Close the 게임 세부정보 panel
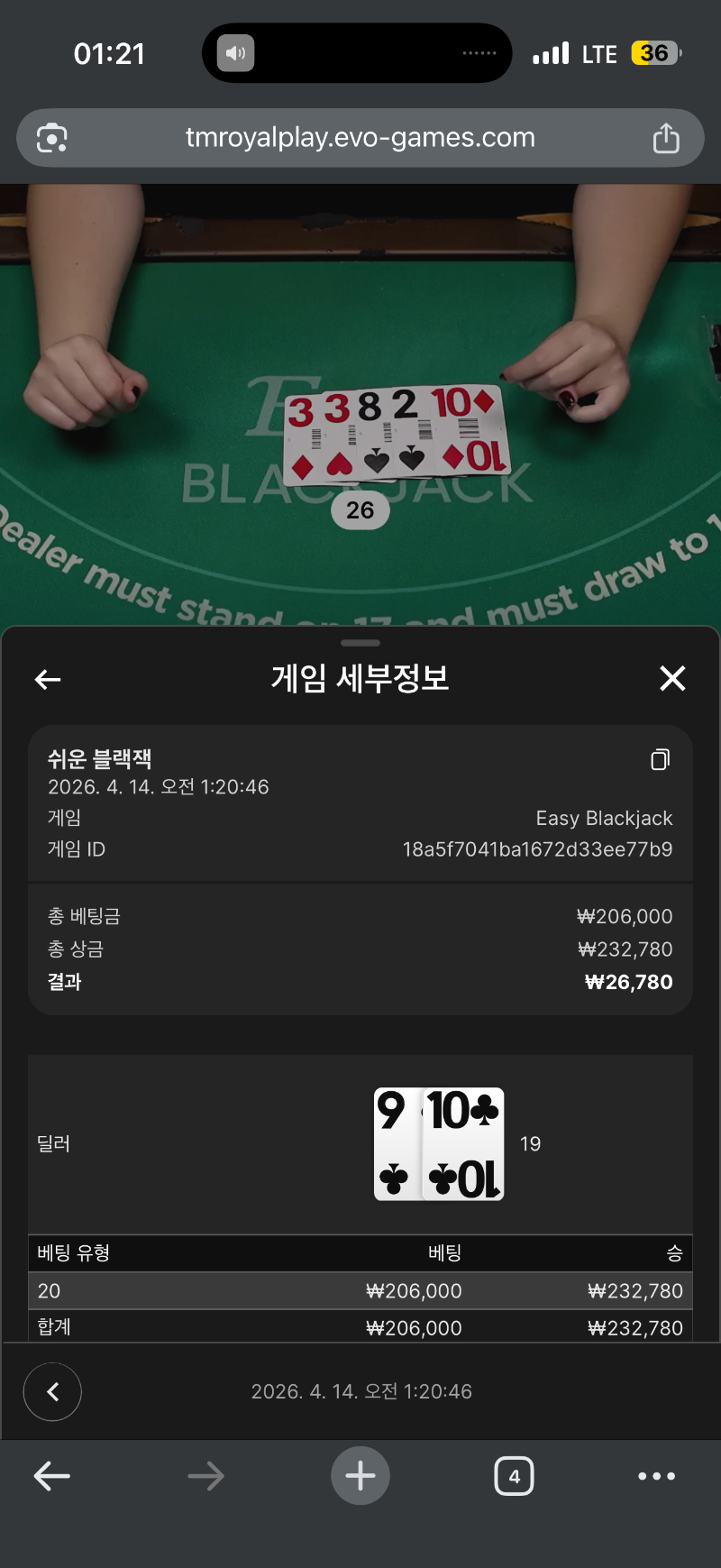This screenshot has height=1568, width=721. click(672, 678)
